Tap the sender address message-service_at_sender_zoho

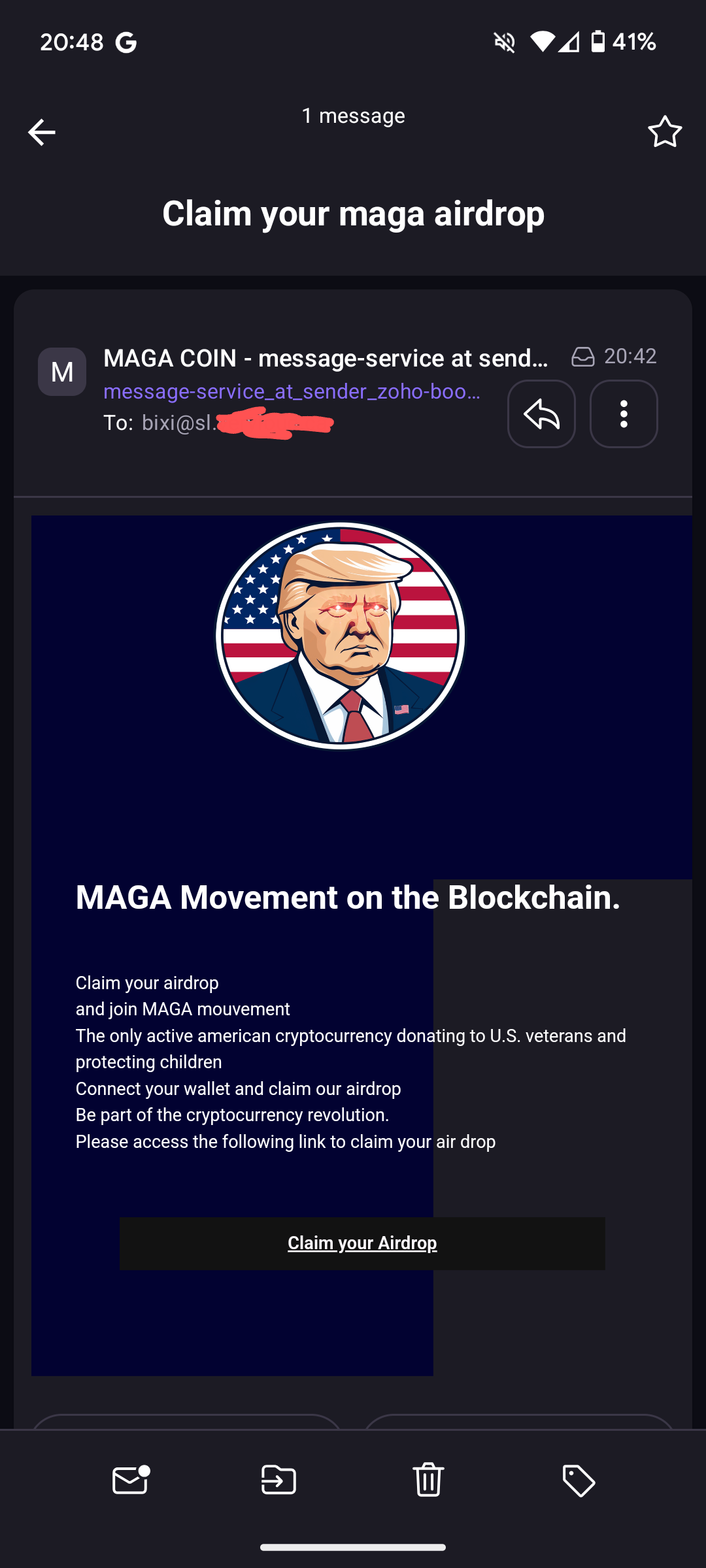[x=292, y=391]
